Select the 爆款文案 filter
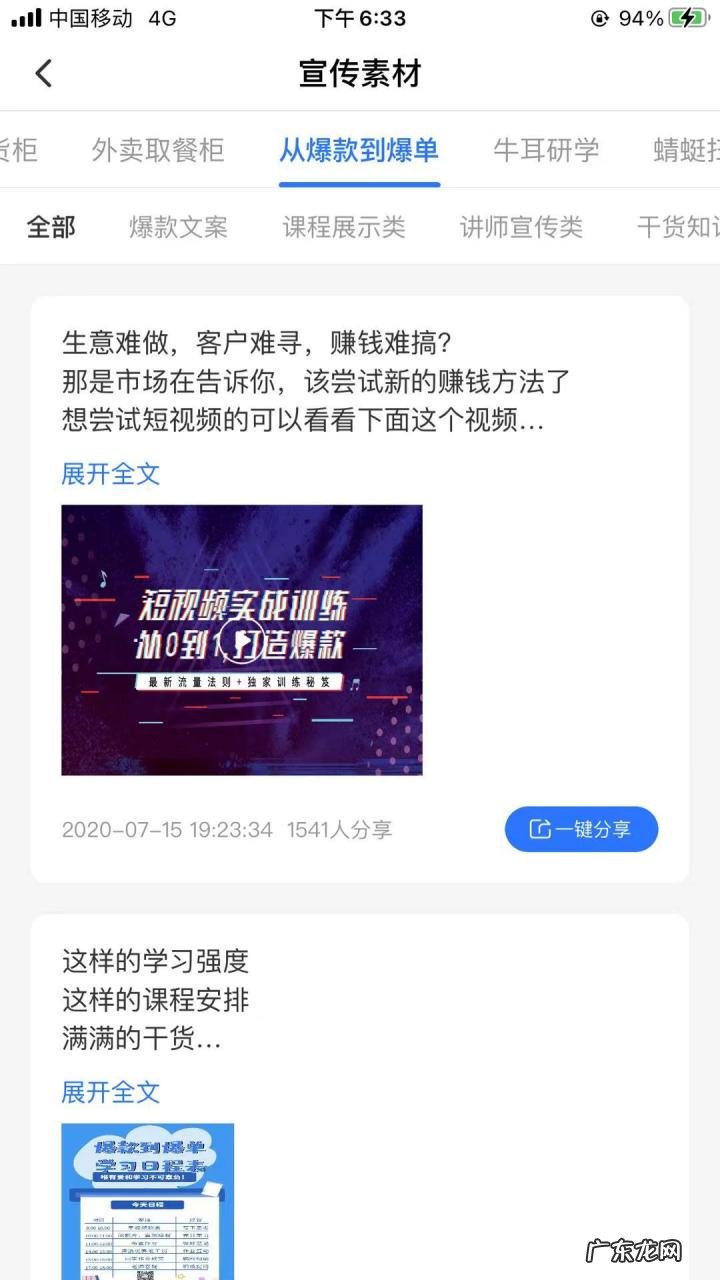Viewport: 720px width, 1280px height. coord(178,227)
